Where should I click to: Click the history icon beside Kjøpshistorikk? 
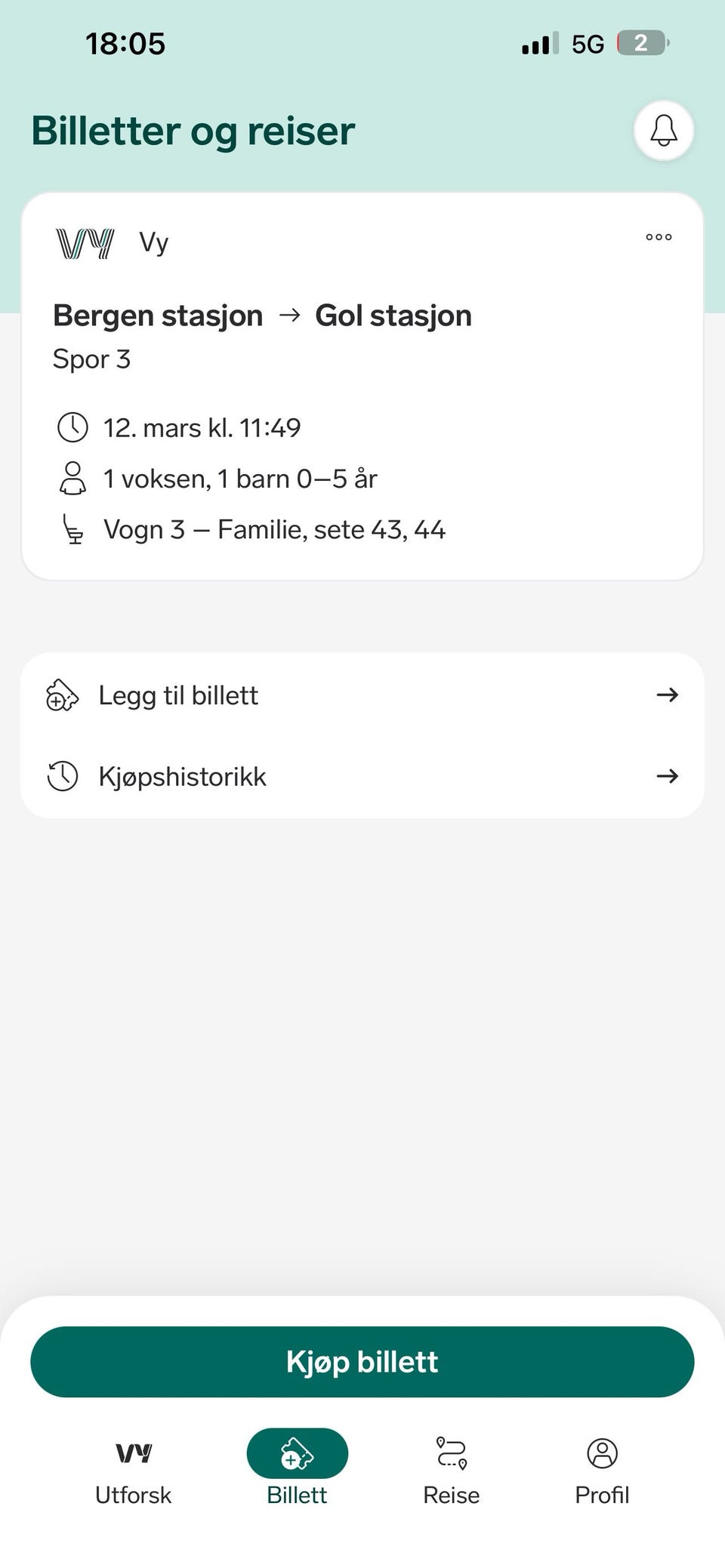point(63,775)
